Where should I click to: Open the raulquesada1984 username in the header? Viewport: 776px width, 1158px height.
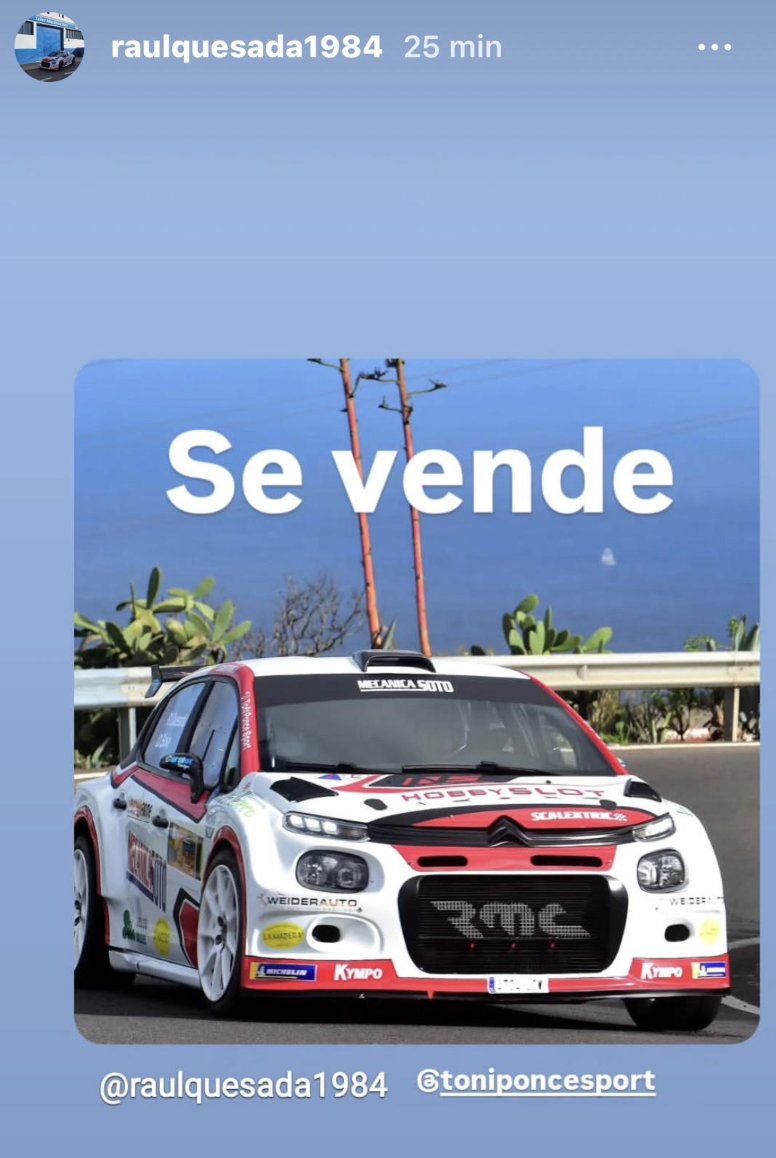pos(246,47)
